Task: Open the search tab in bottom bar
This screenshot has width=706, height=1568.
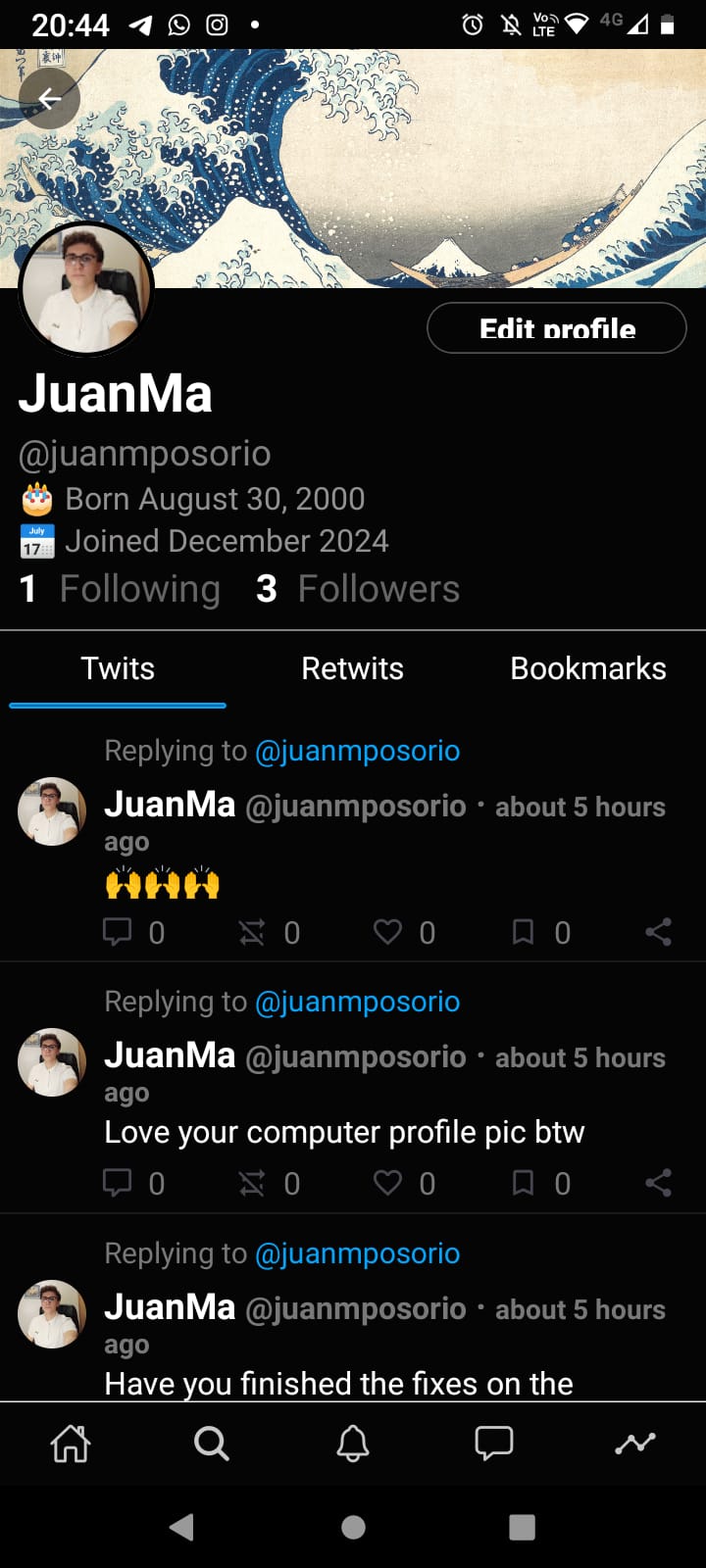Action: (211, 1443)
